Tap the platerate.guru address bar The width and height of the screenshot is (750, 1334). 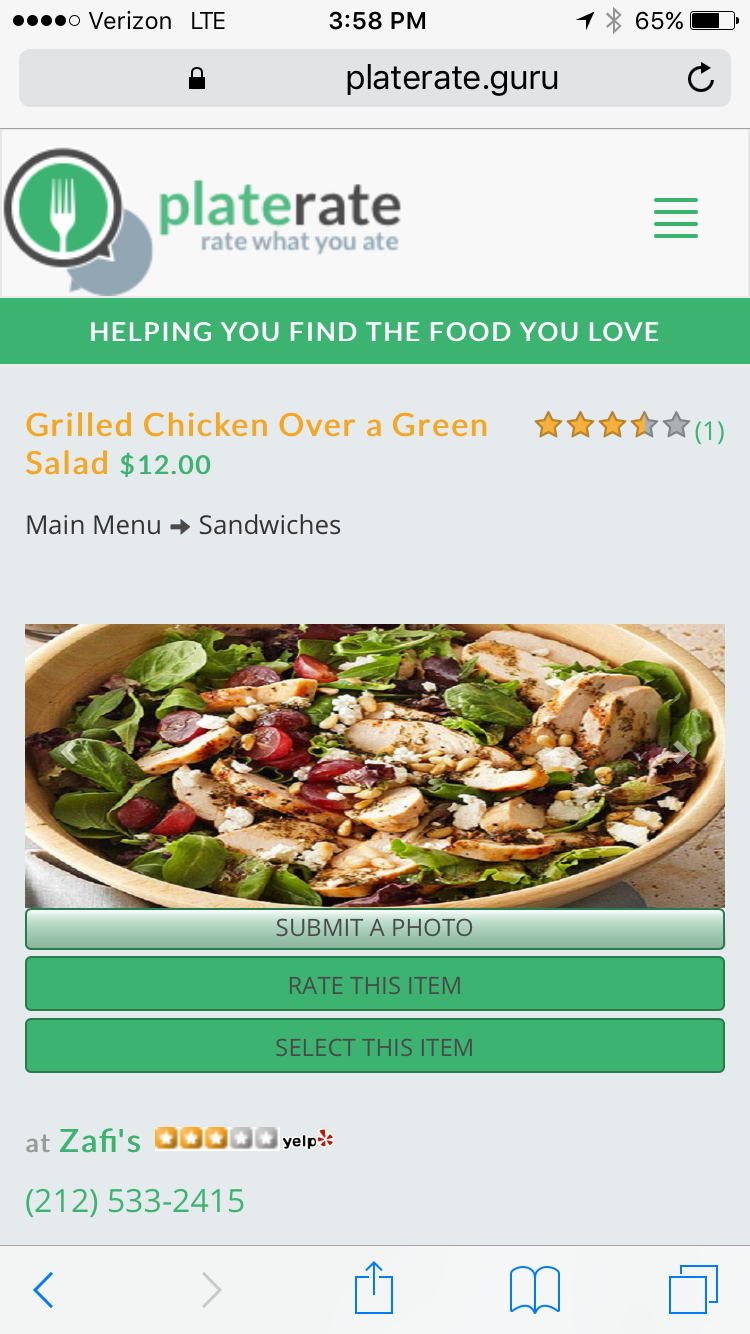(400, 78)
